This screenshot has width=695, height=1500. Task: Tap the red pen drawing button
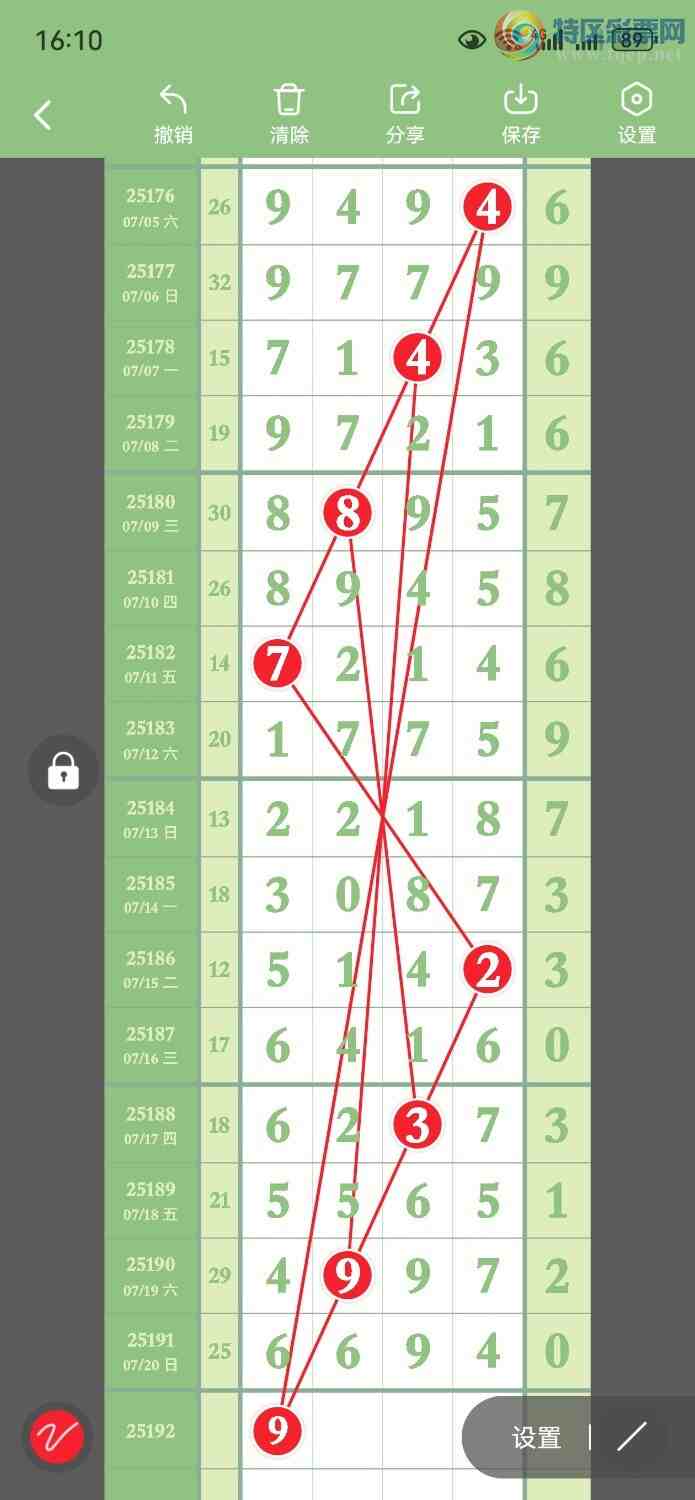(58, 1437)
